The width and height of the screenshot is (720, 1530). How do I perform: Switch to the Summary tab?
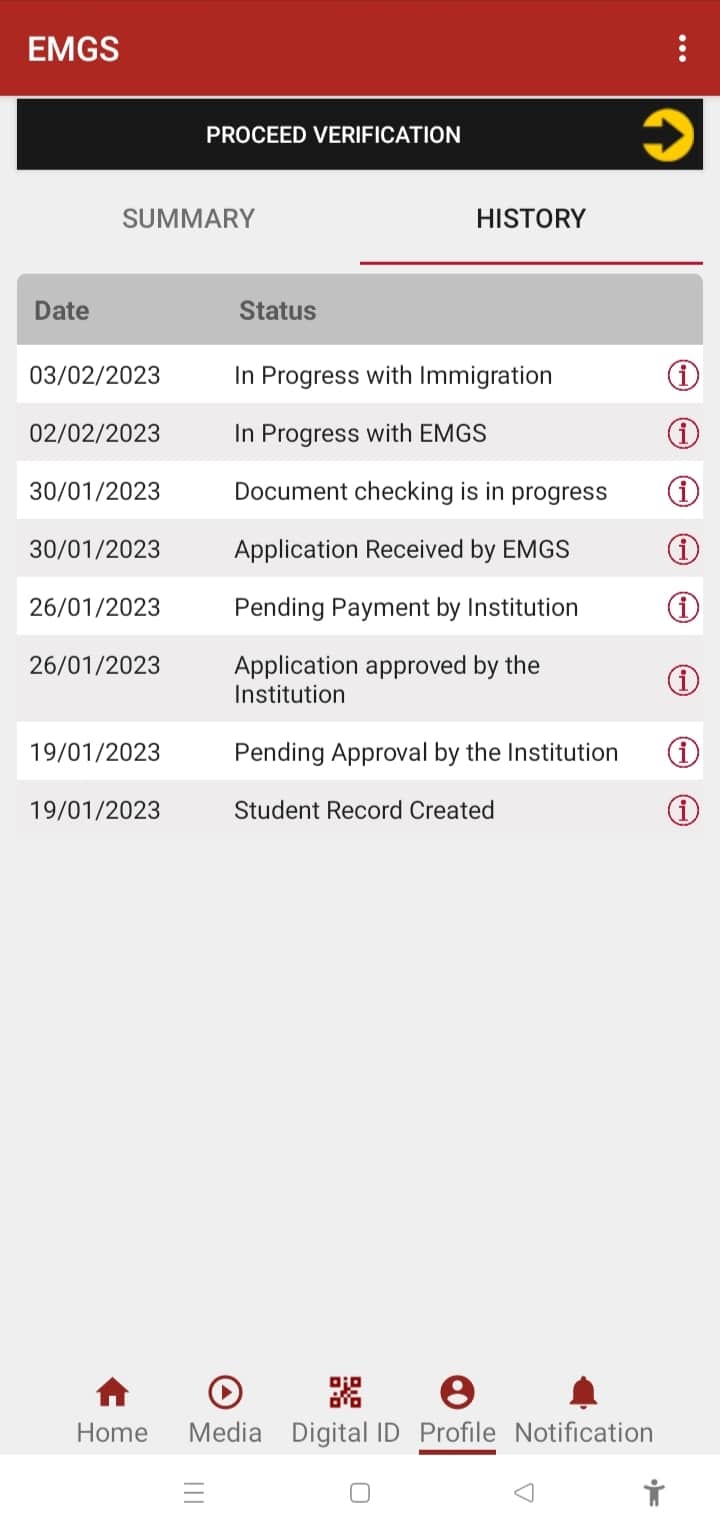click(x=188, y=219)
